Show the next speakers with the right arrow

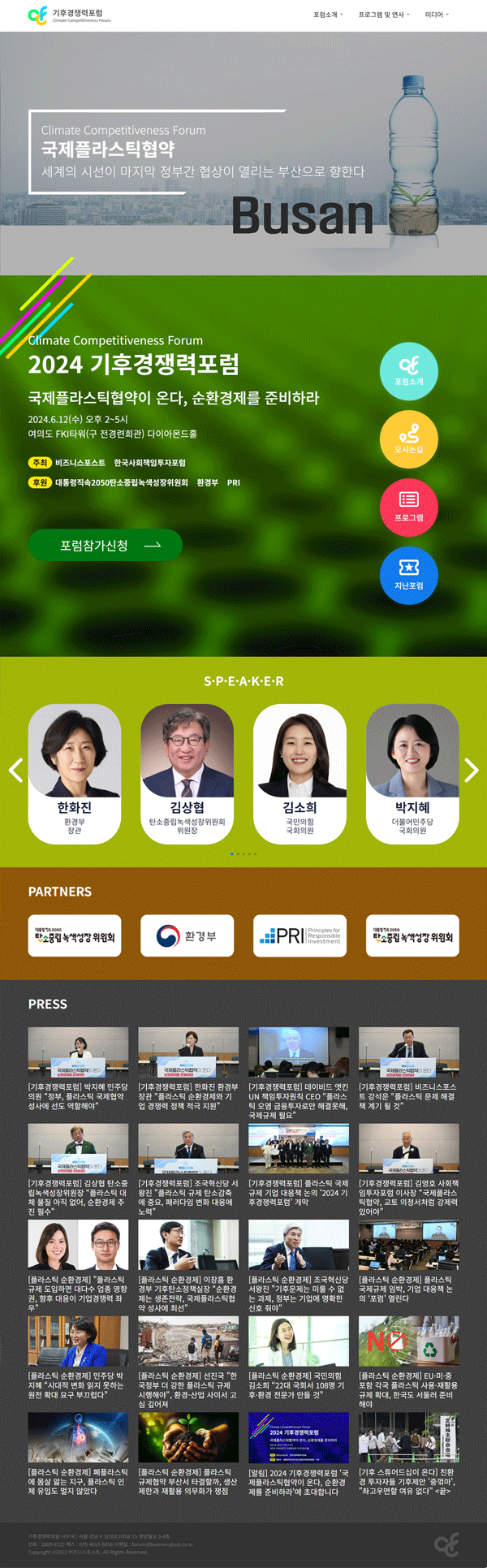tap(472, 770)
